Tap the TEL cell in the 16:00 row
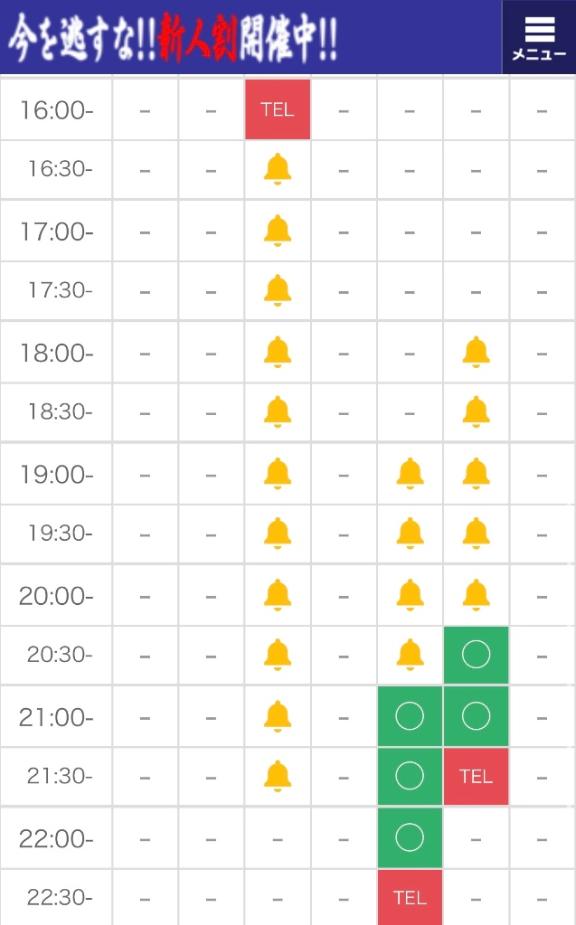This screenshot has height=925, width=576. pos(277,110)
